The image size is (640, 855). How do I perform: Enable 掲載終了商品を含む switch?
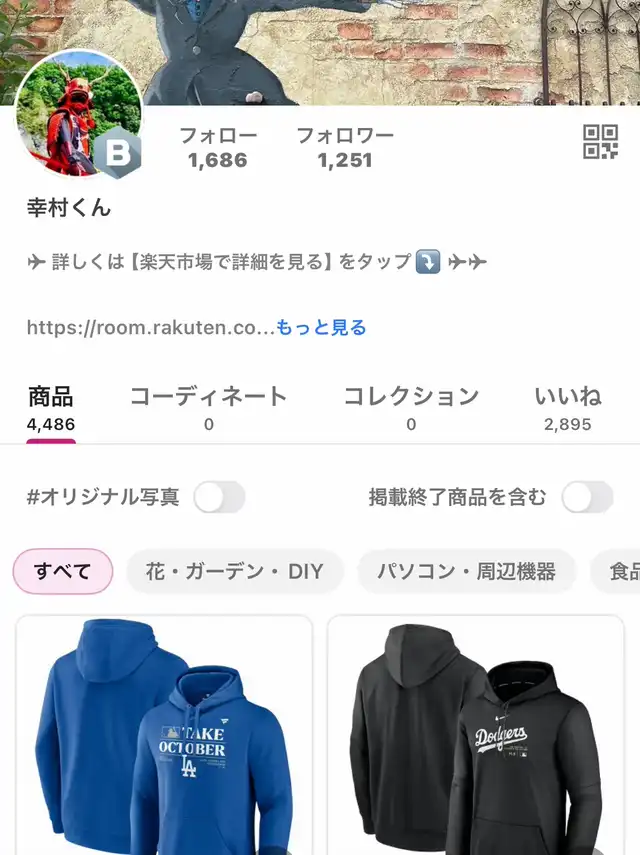click(x=587, y=497)
